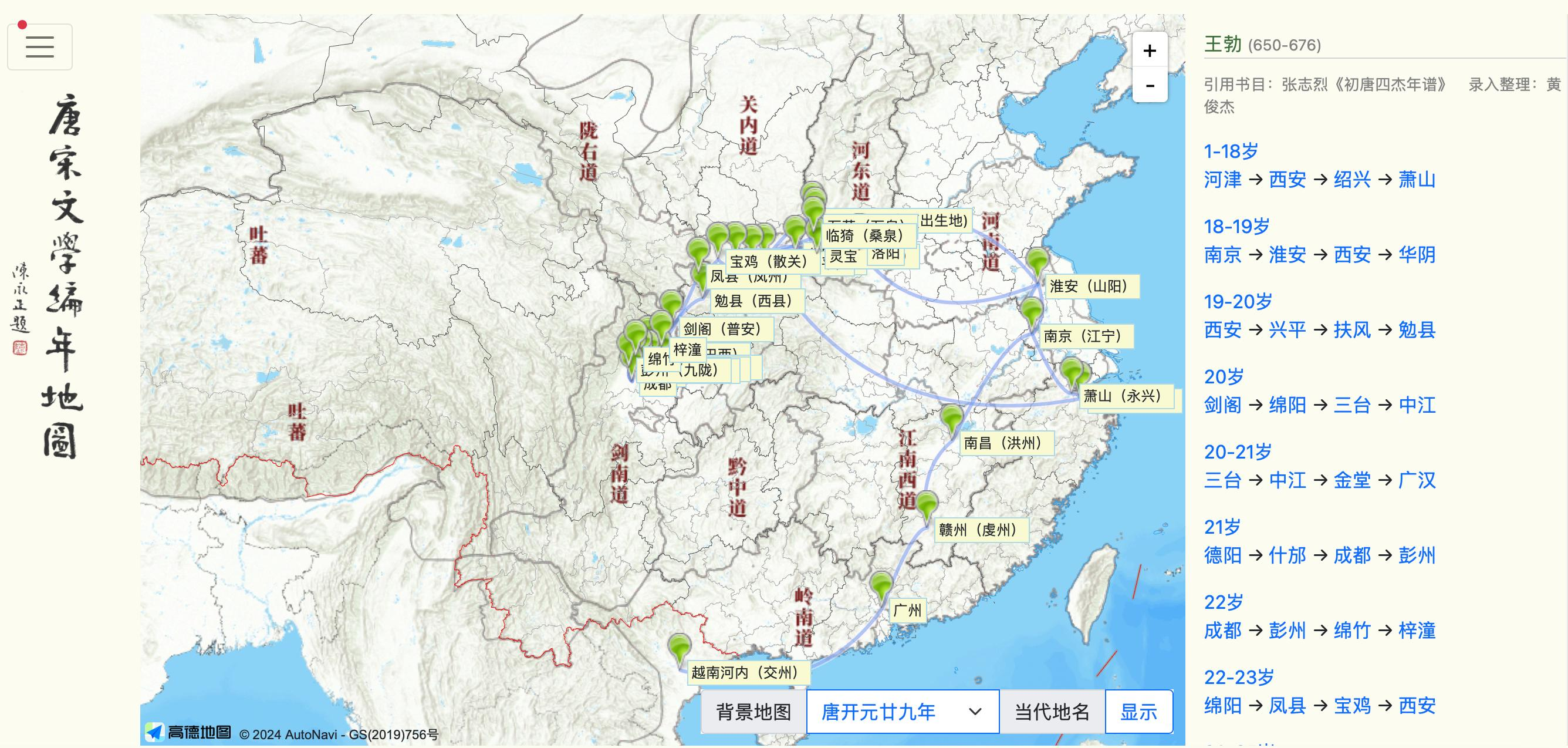Open the hamburger menu
This screenshot has height=748, width=1568.
39,47
